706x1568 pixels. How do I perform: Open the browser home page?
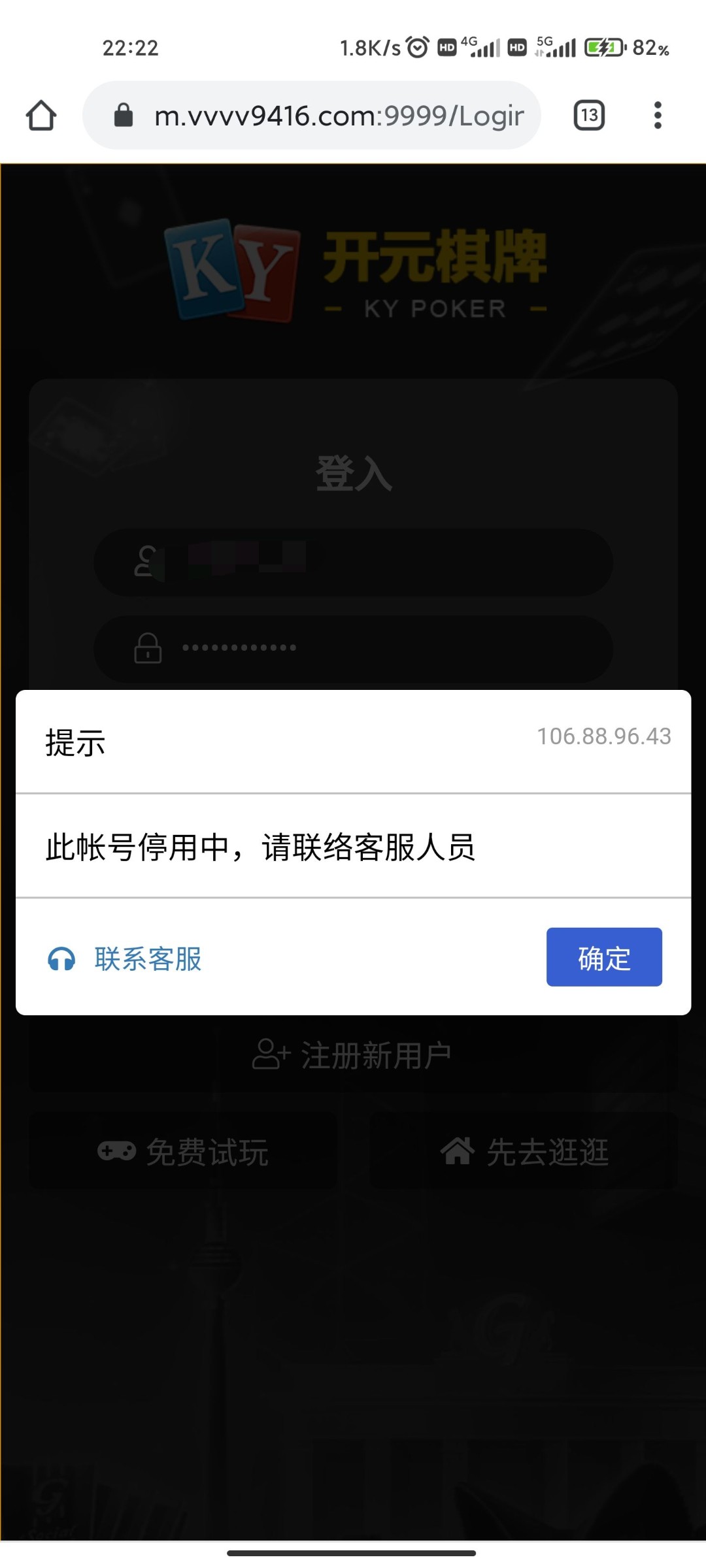pyautogui.click(x=41, y=116)
